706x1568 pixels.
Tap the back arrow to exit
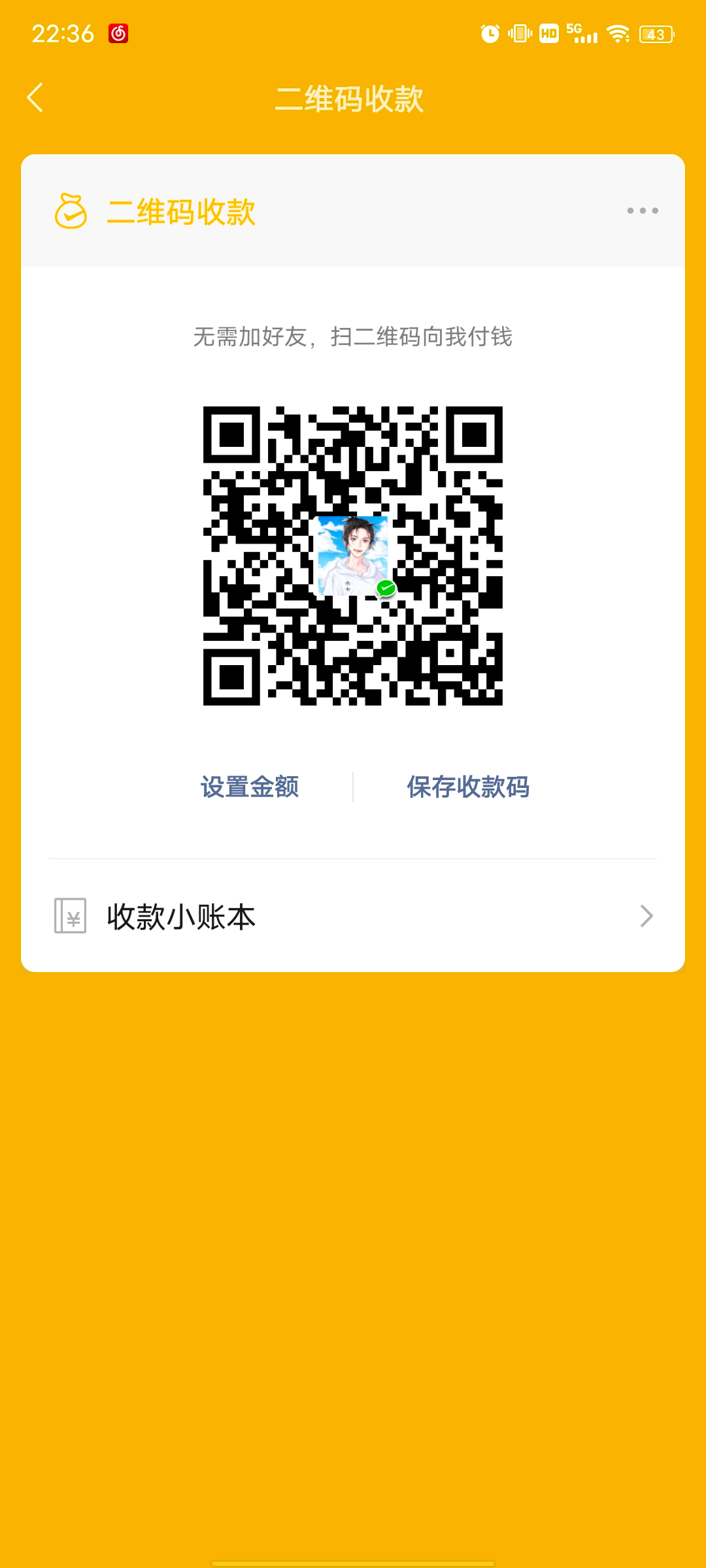coord(34,97)
